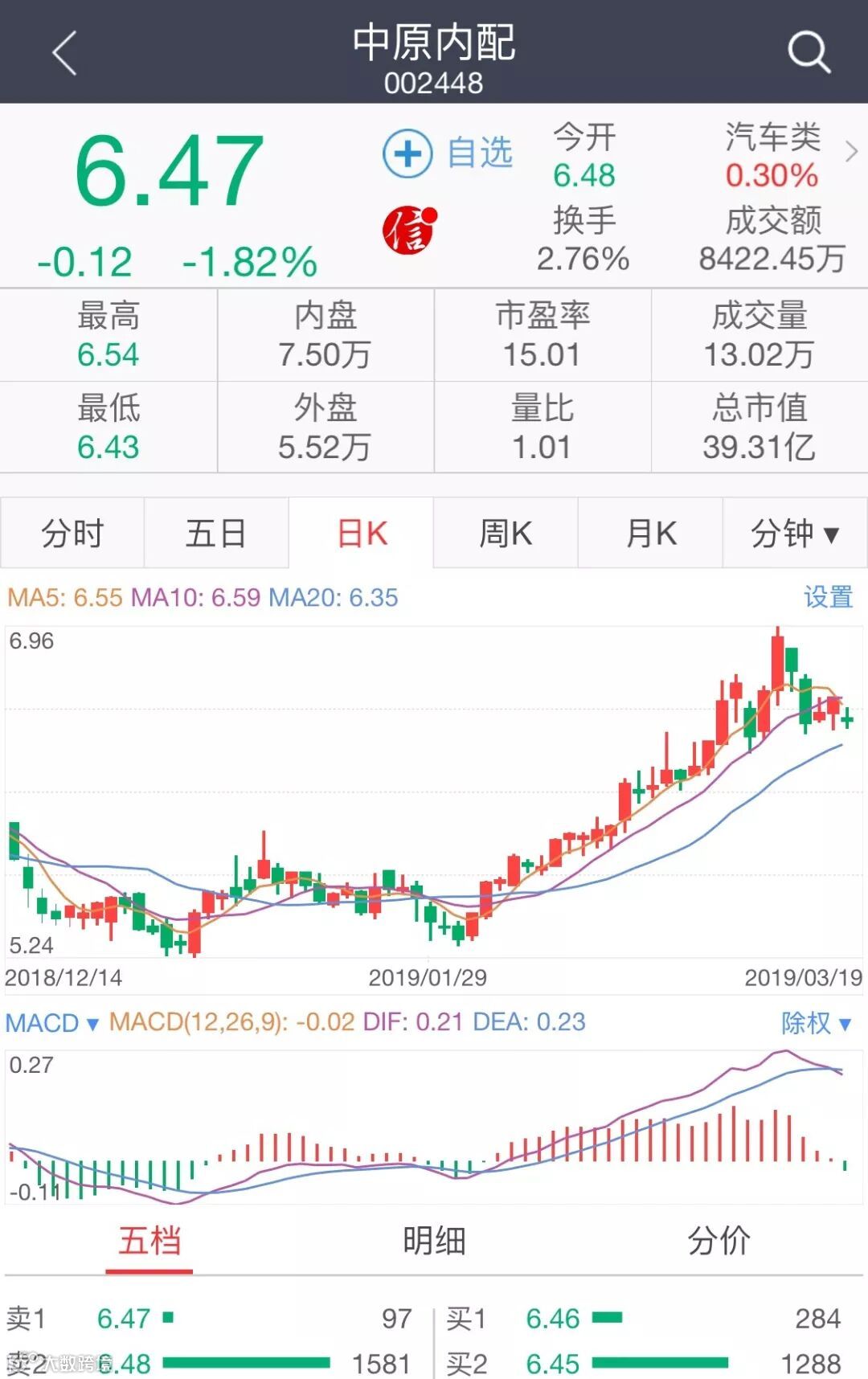Change the MACD indicator dropdown
Screen dimensions: 868x1379
click(52, 1023)
